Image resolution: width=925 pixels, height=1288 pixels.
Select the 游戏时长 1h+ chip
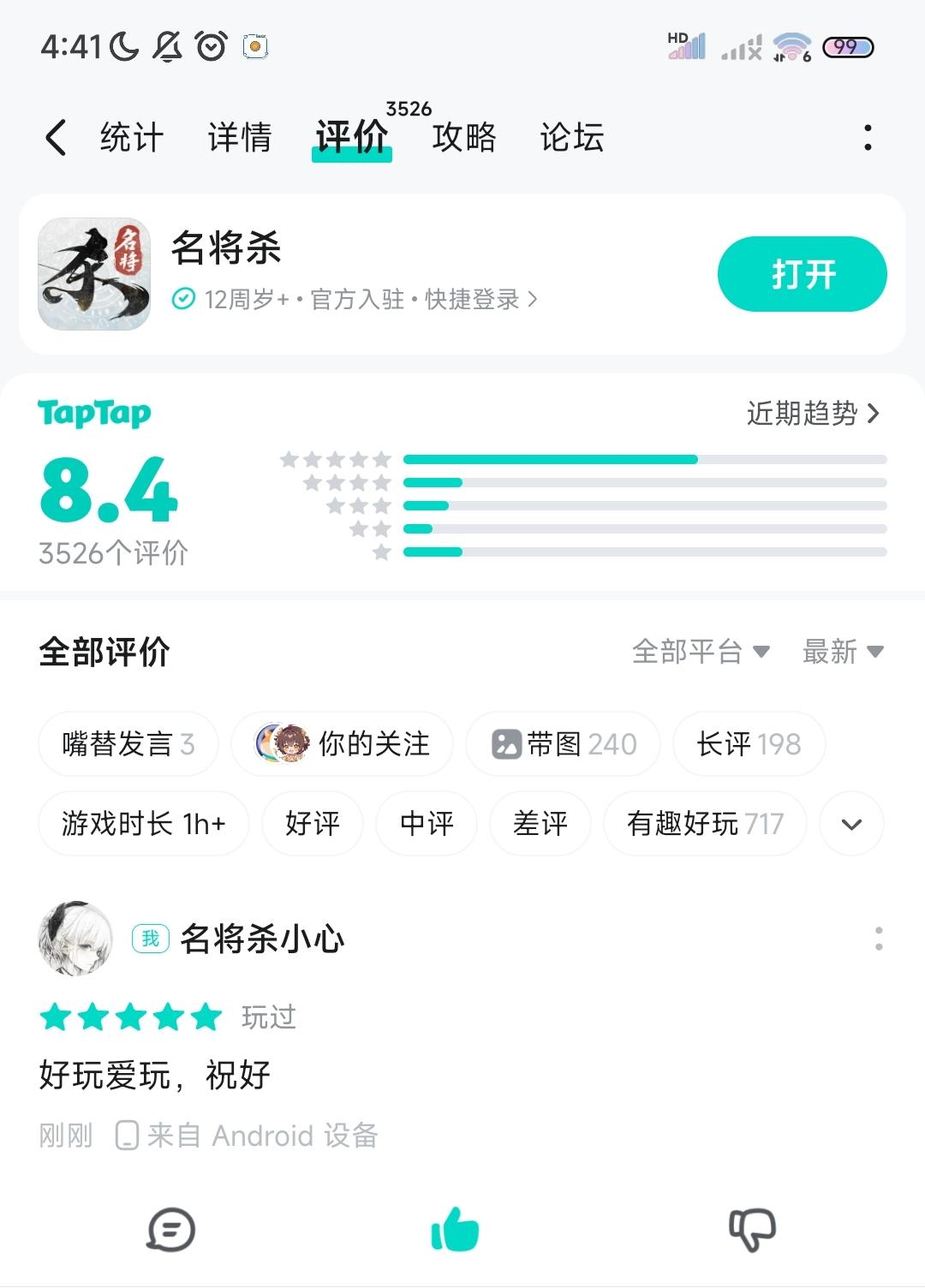click(x=144, y=824)
